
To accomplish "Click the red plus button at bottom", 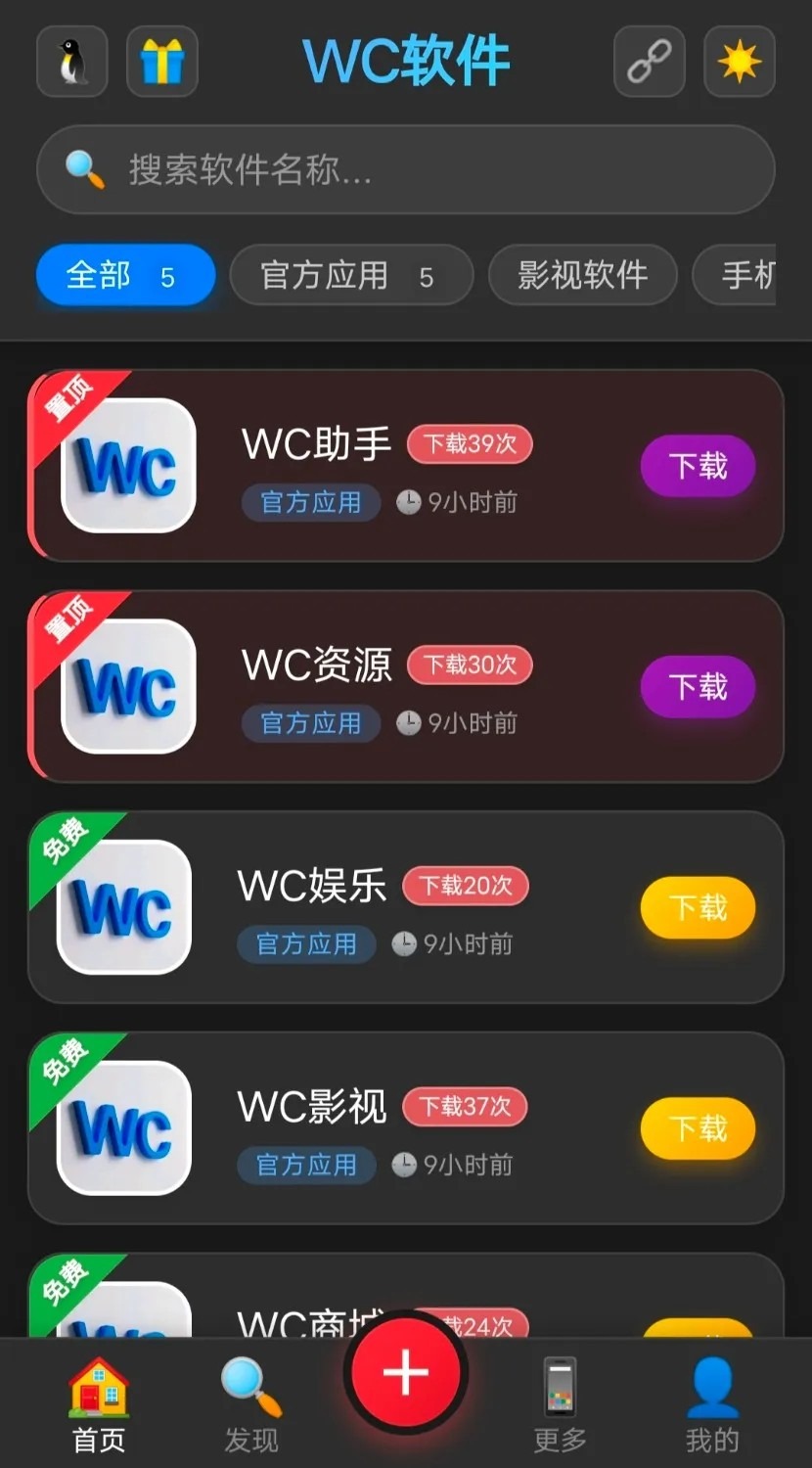I will [x=405, y=1373].
